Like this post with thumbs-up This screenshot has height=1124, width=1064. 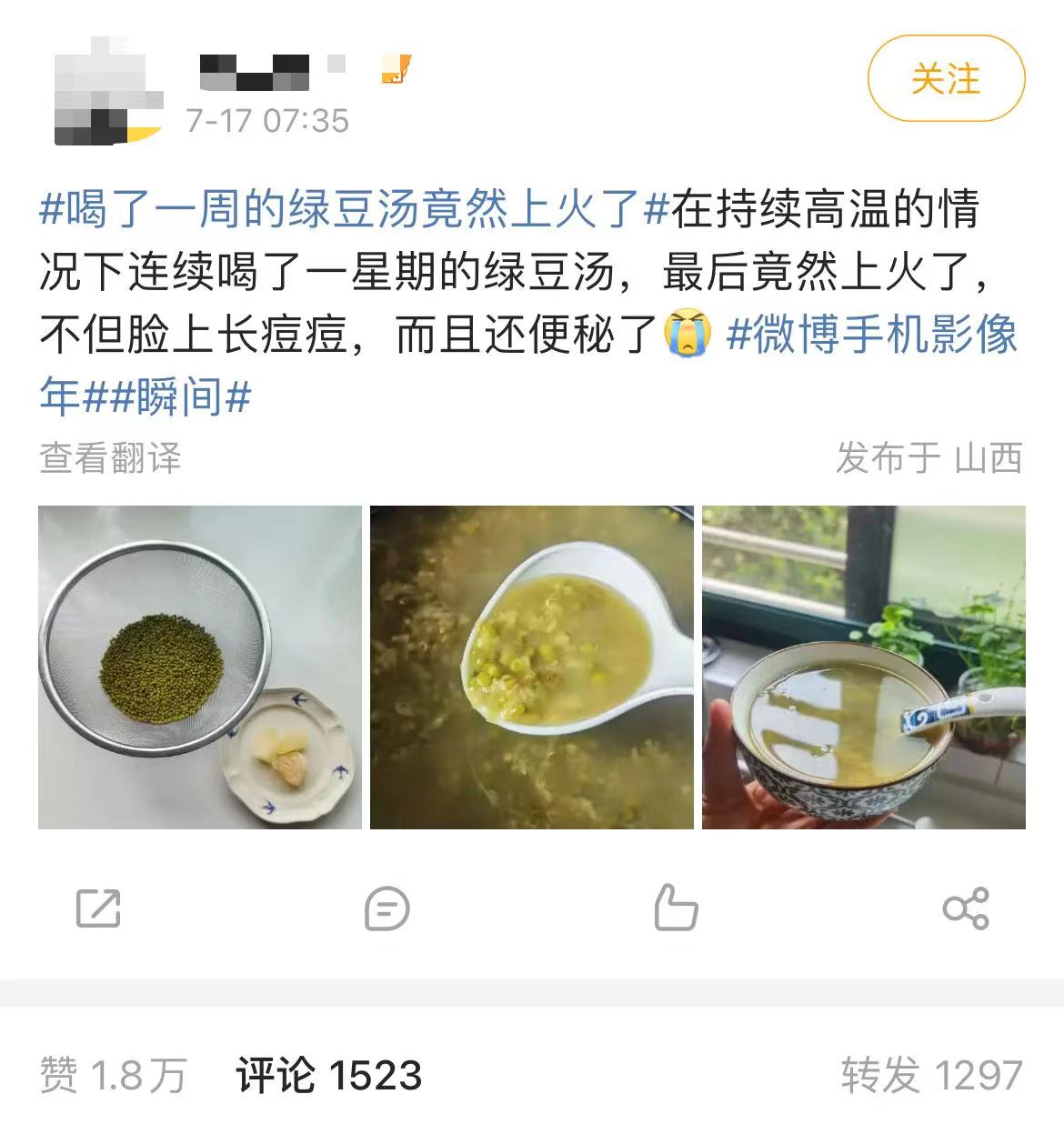click(676, 908)
